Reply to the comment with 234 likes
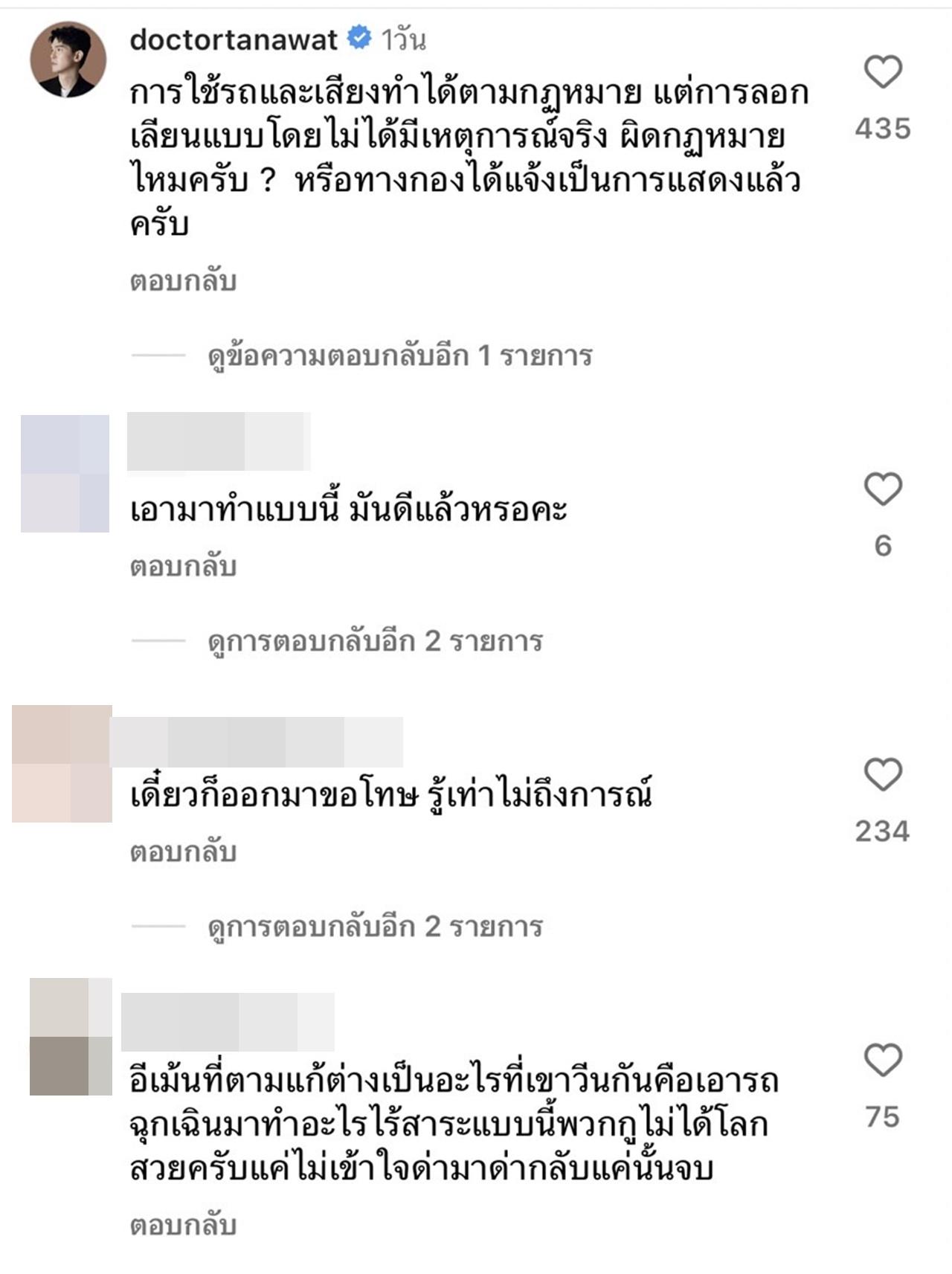The height and width of the screenshot is (1274, 952). click(183, 852)
